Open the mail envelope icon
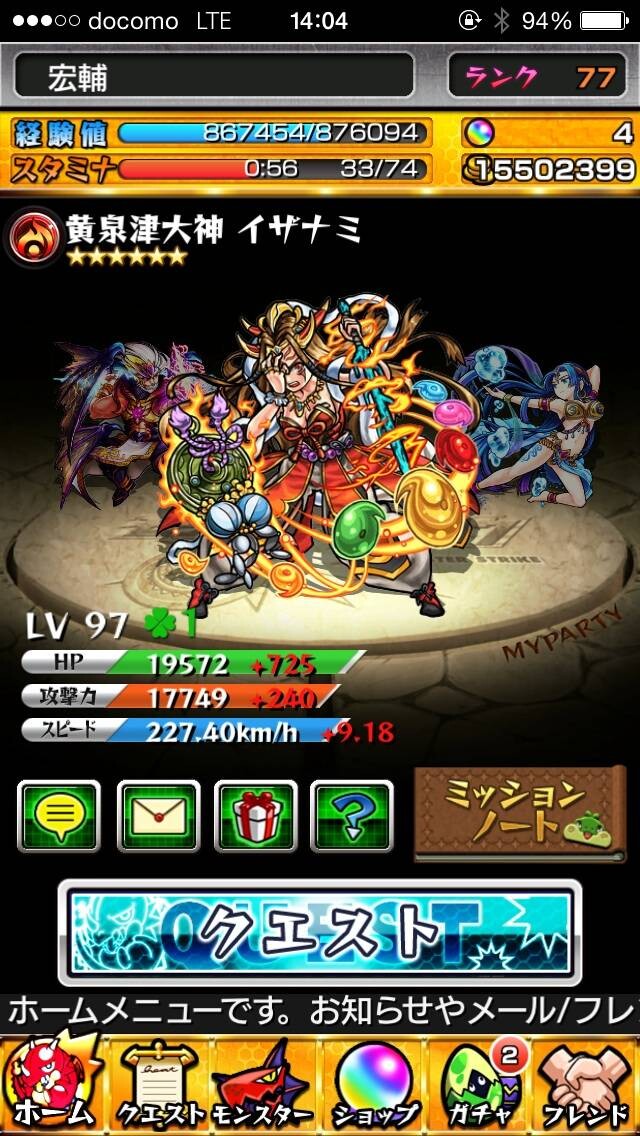 click(159, 816)
